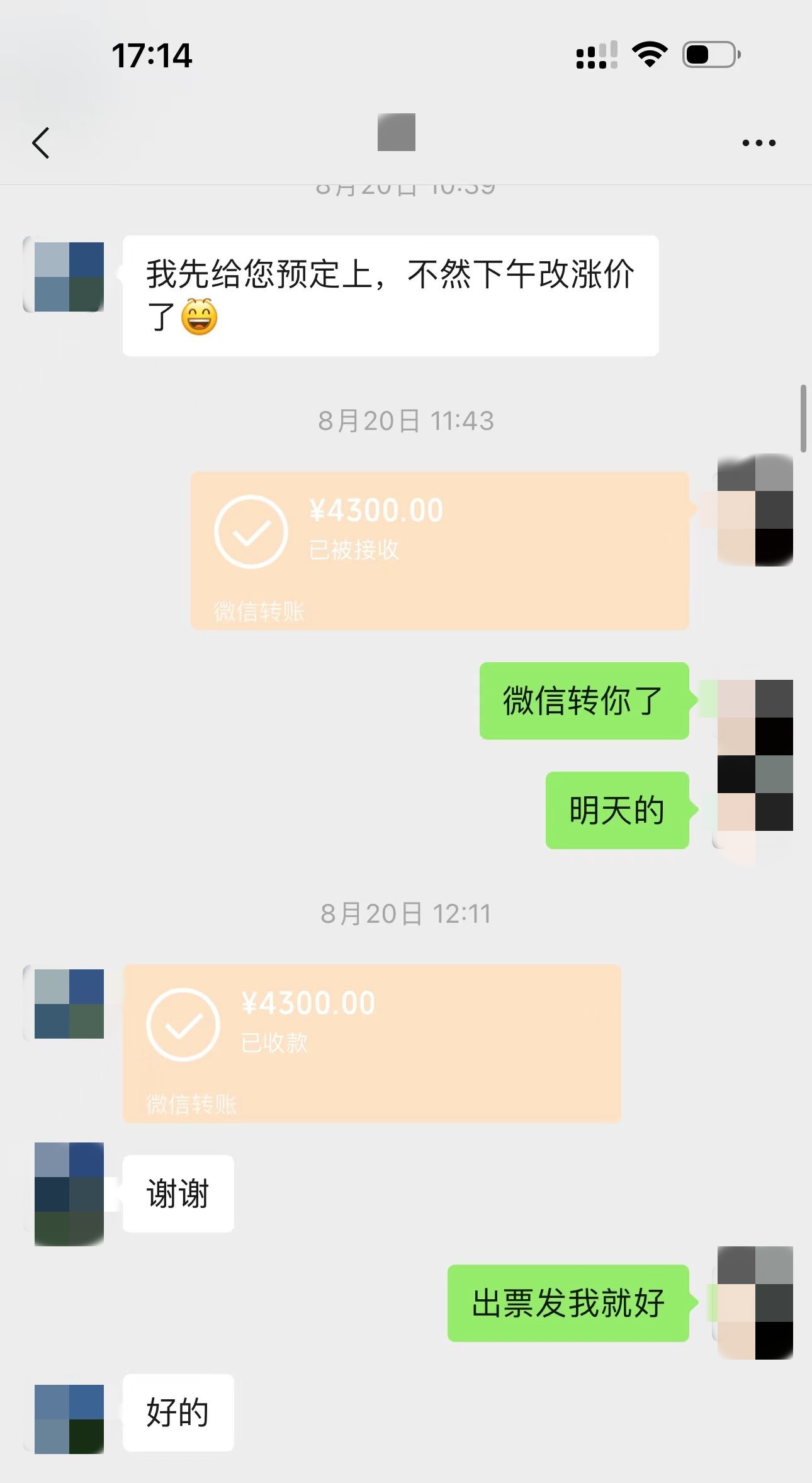Screen dimensions: 812x1483
Task: Open the ¥4300.00 transfer marked 已收款
Action: click(371, 1043)
